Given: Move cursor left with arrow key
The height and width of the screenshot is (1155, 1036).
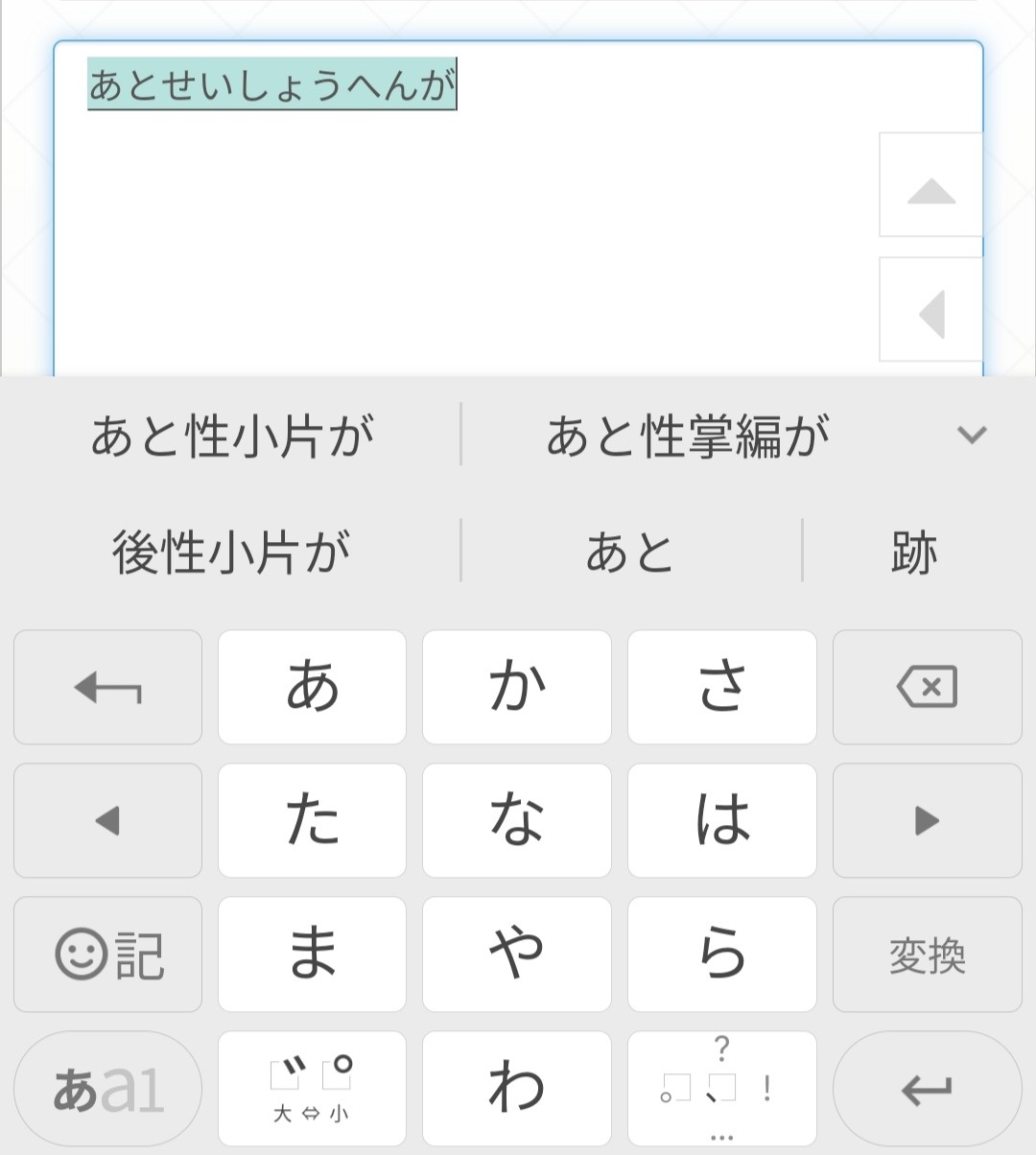Looking at the screenshot, I should [x=108, y=821].
